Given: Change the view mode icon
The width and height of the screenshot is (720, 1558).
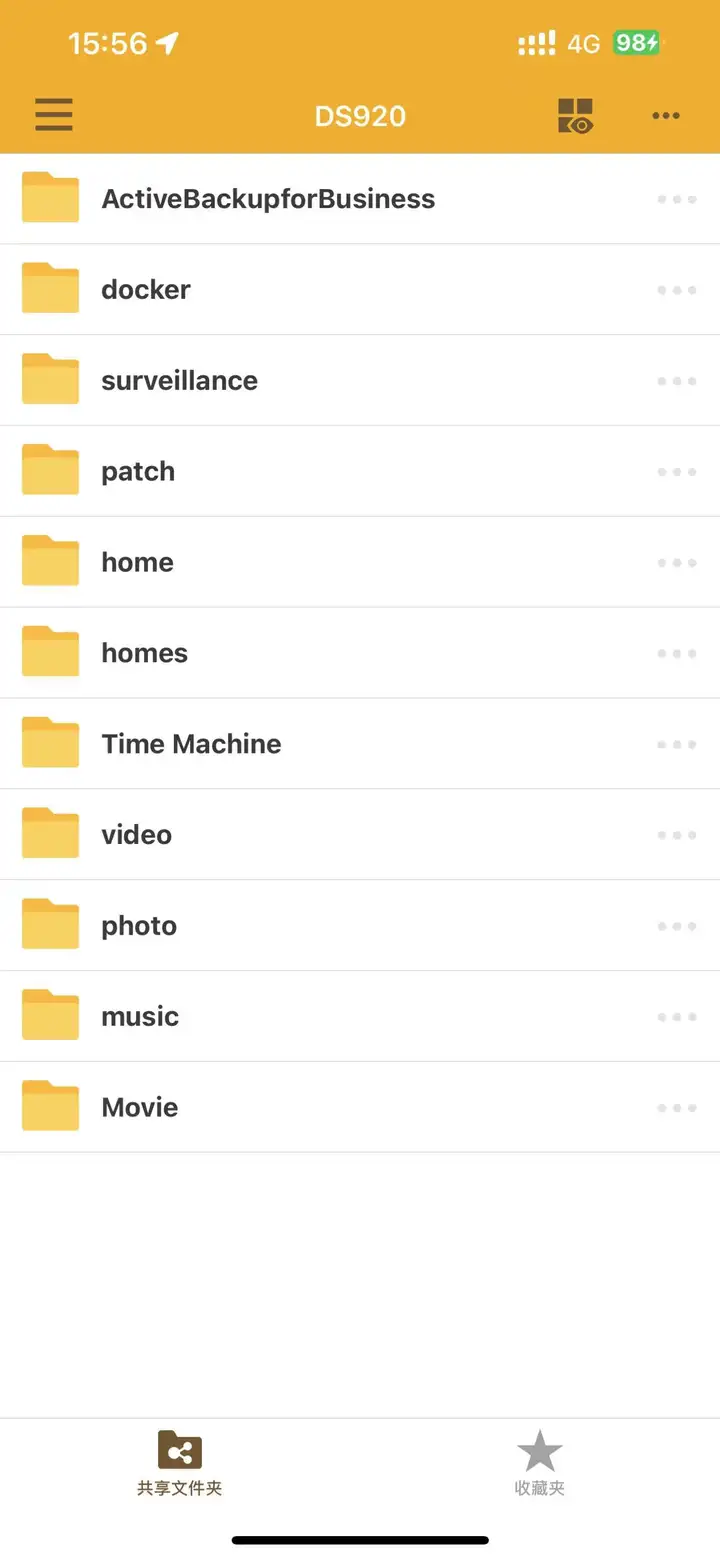Looking at the screenshot, I should tap(575, 115).
